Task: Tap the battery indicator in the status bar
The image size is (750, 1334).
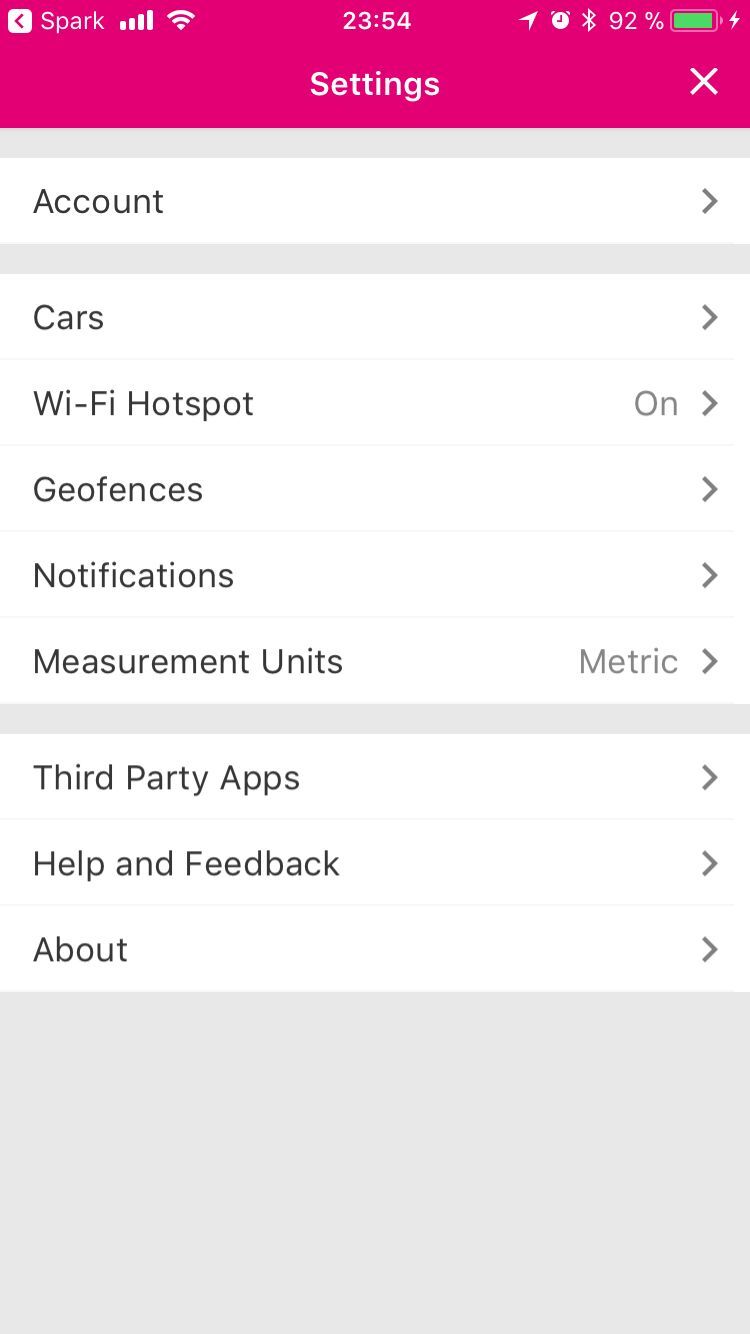Action: pyautogui.click(x=688, y=20)
